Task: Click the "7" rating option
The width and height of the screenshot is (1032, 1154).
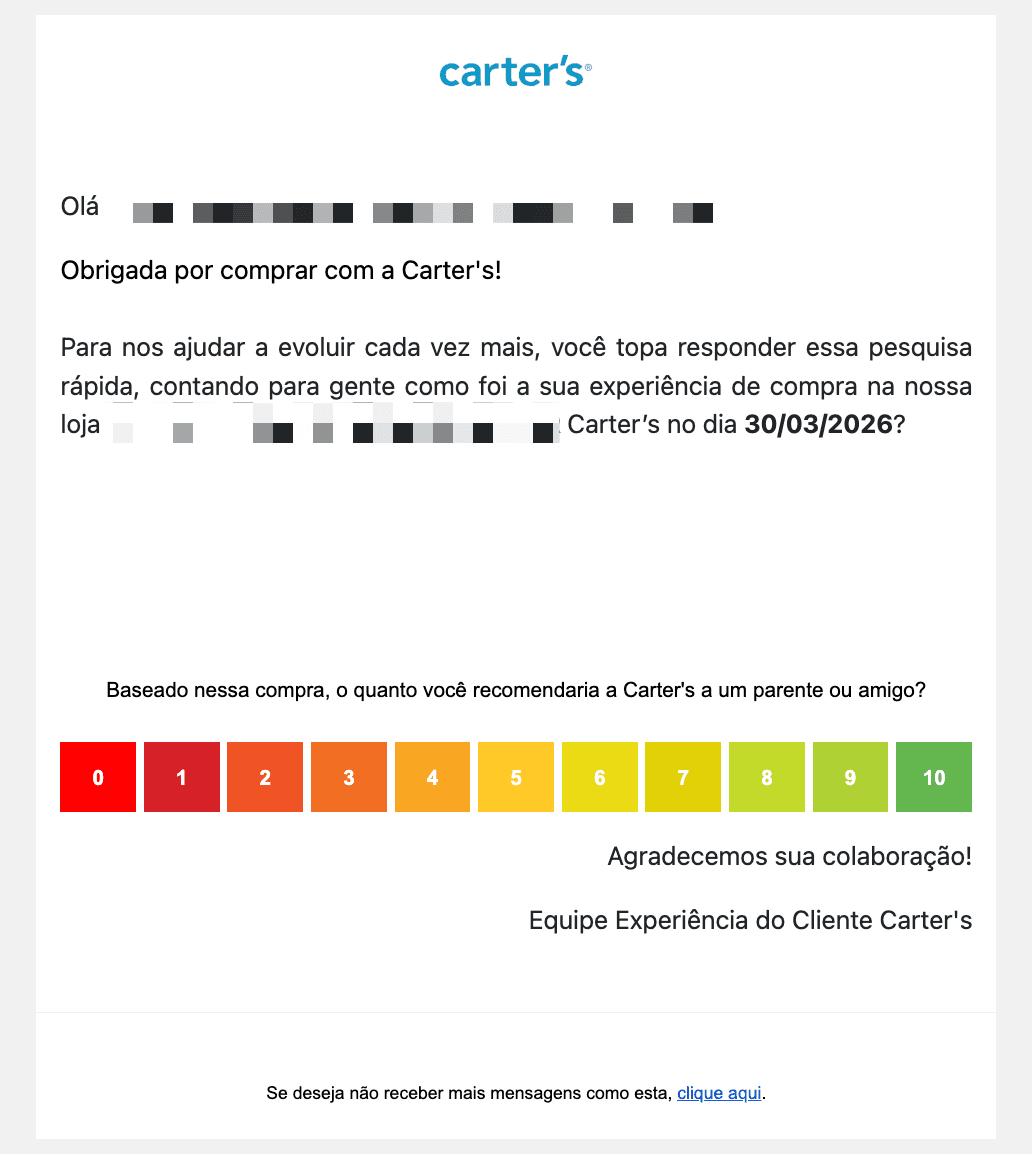Action: 682,777
